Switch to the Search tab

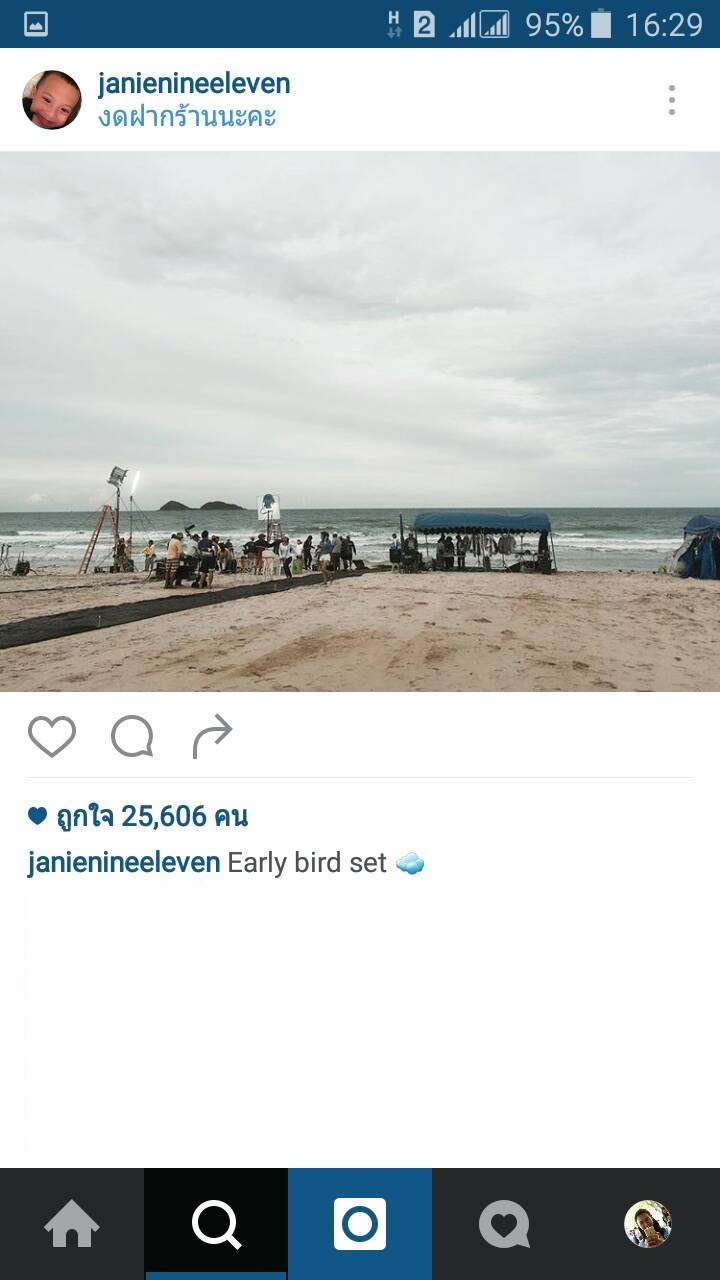coord(216,1224)
